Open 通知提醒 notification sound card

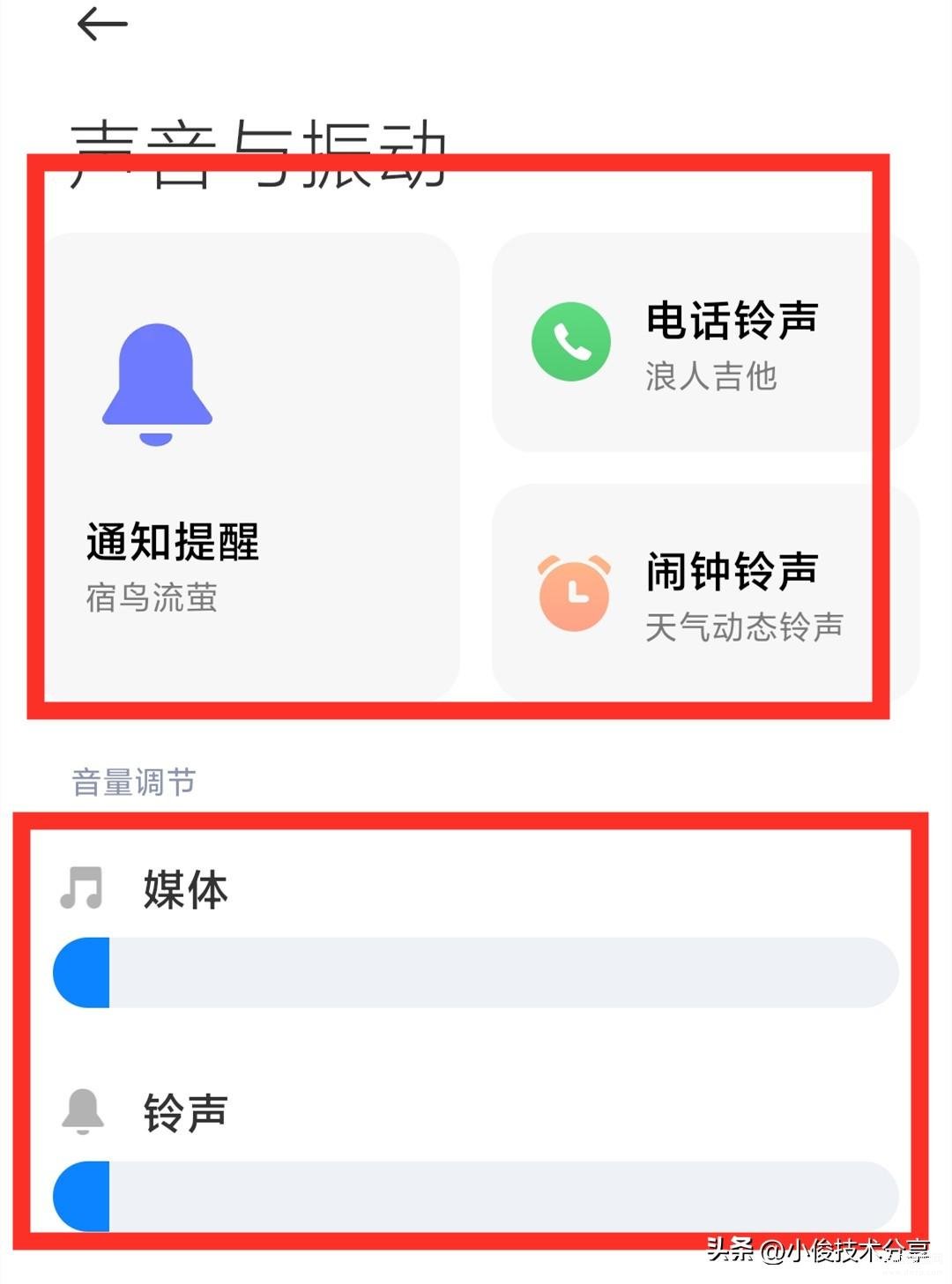click(x=251, y=467)
